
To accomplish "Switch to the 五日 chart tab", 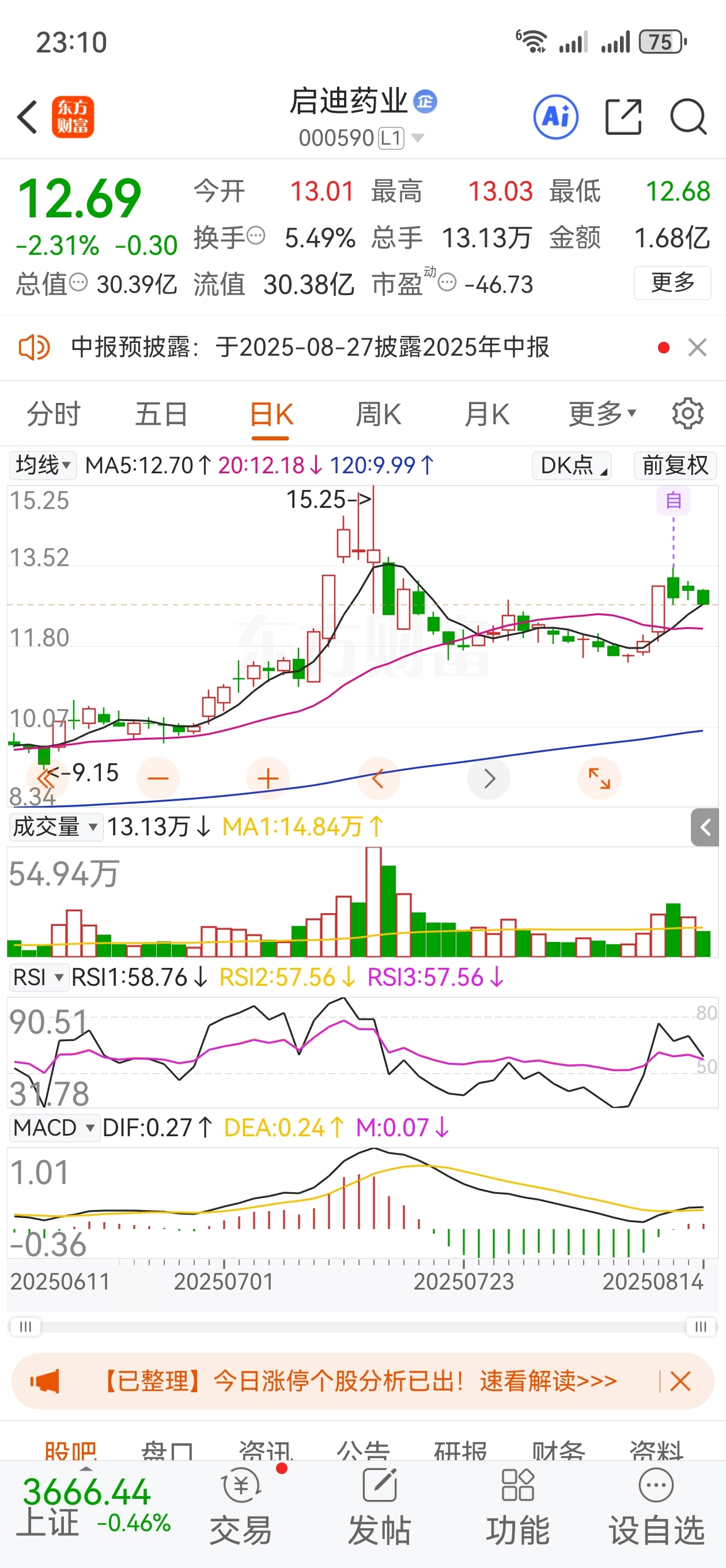I will click(x=161, y=414).
